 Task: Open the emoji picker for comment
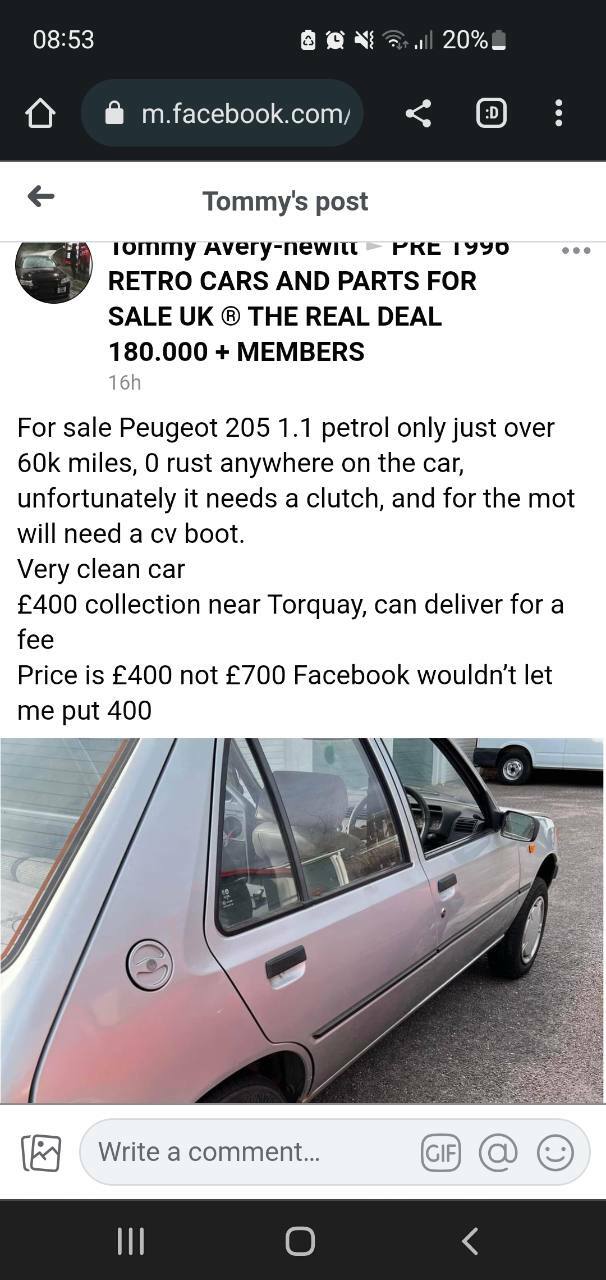tap(555, 1153)
